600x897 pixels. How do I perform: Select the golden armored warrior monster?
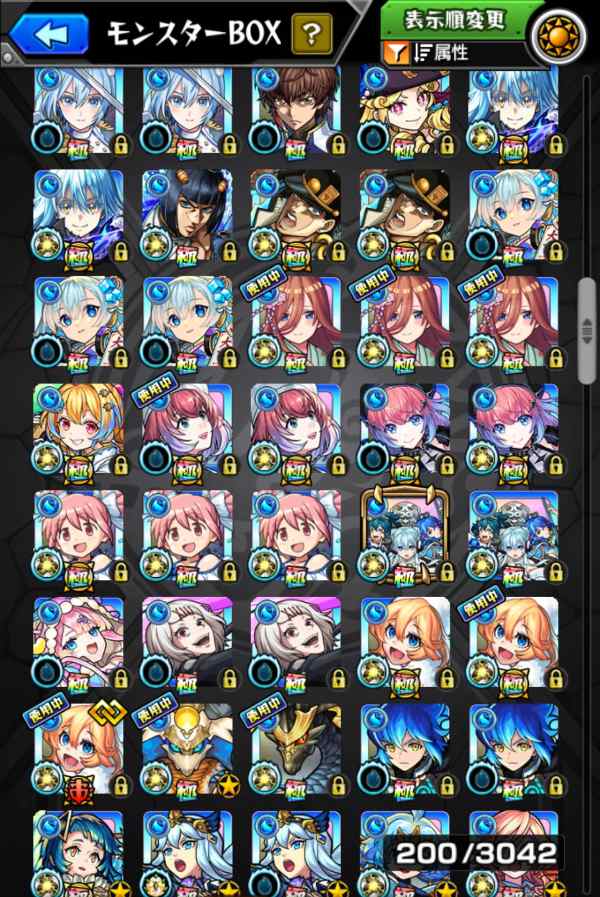click(x=187, y=750)
